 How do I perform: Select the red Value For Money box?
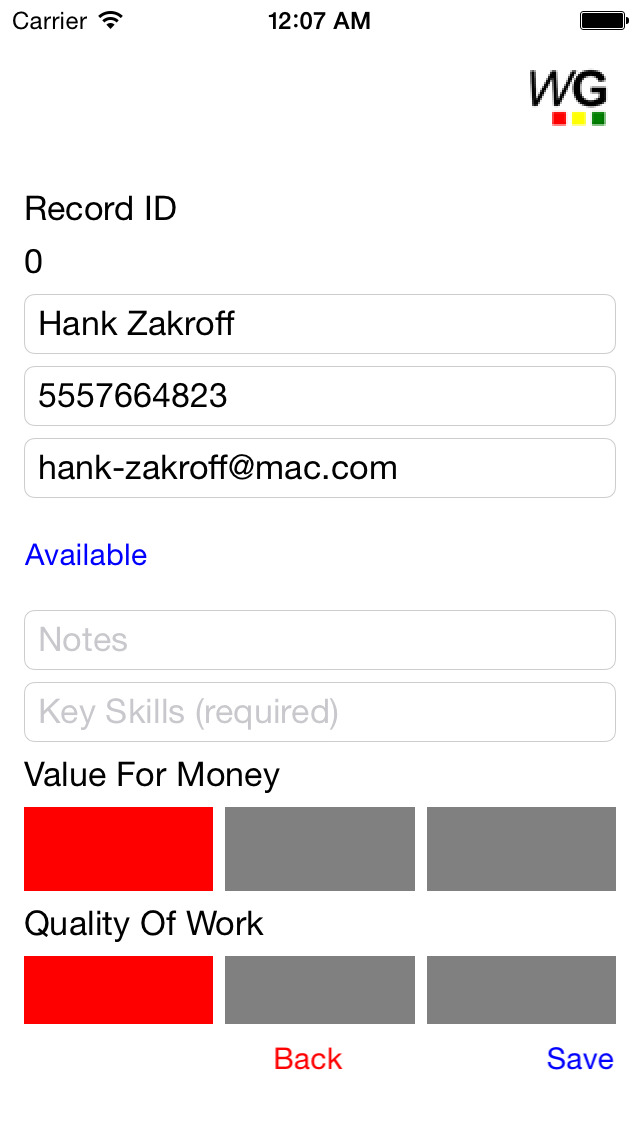pyautogui.click(x=118, y=848)
